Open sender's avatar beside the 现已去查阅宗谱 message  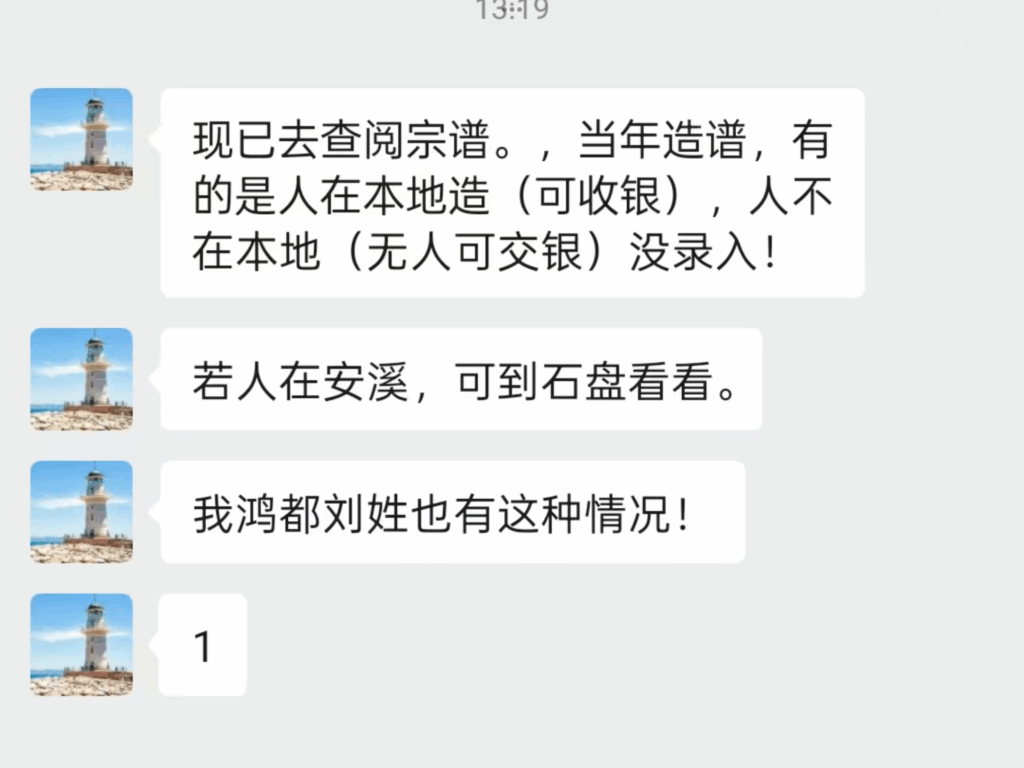point(81,139)
